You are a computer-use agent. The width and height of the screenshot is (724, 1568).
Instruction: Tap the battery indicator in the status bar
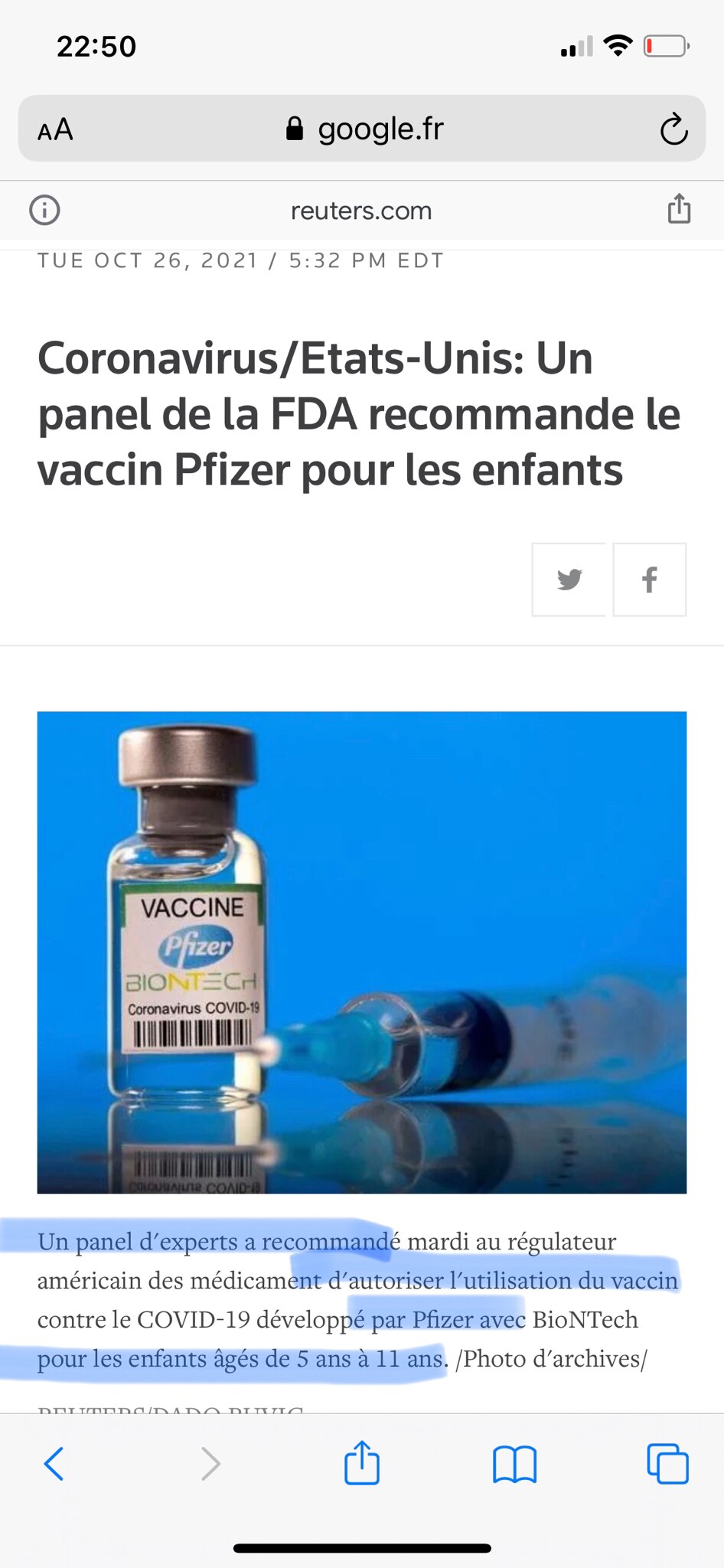[x=663, y=45]
